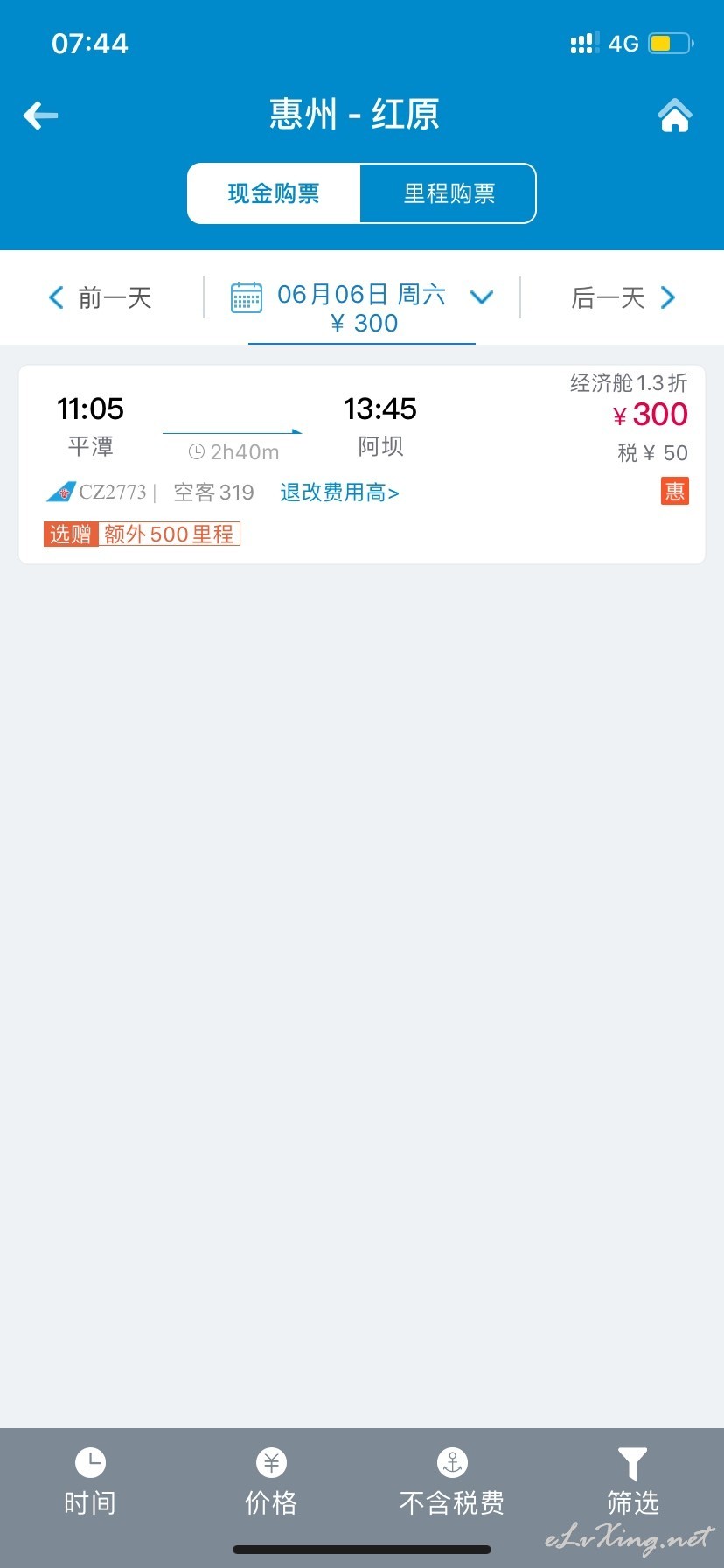
Task: Open the home icon in the header
Action: tap(675, 115)
